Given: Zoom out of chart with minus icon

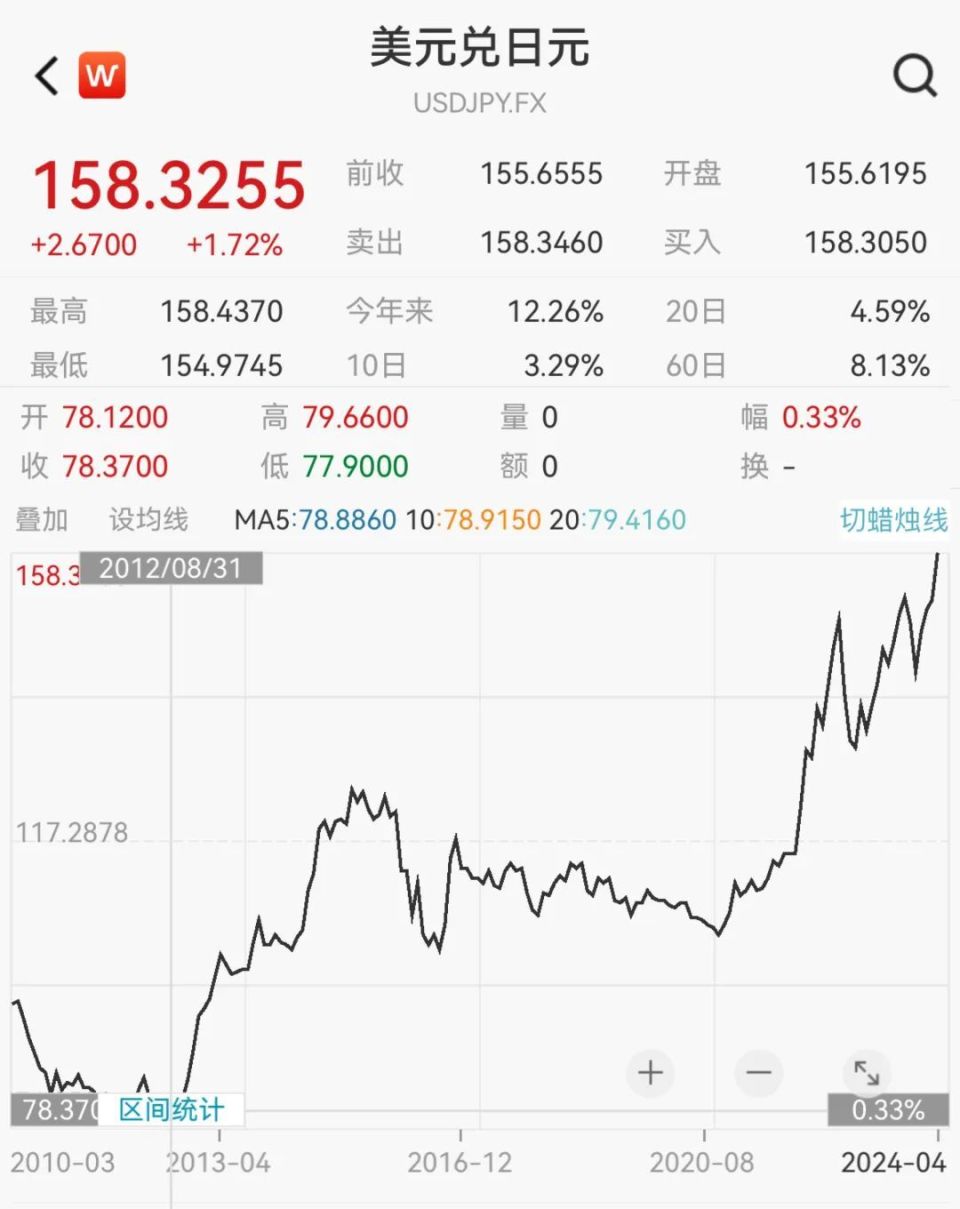Looking at the screenshot, I should [759, 1073].
